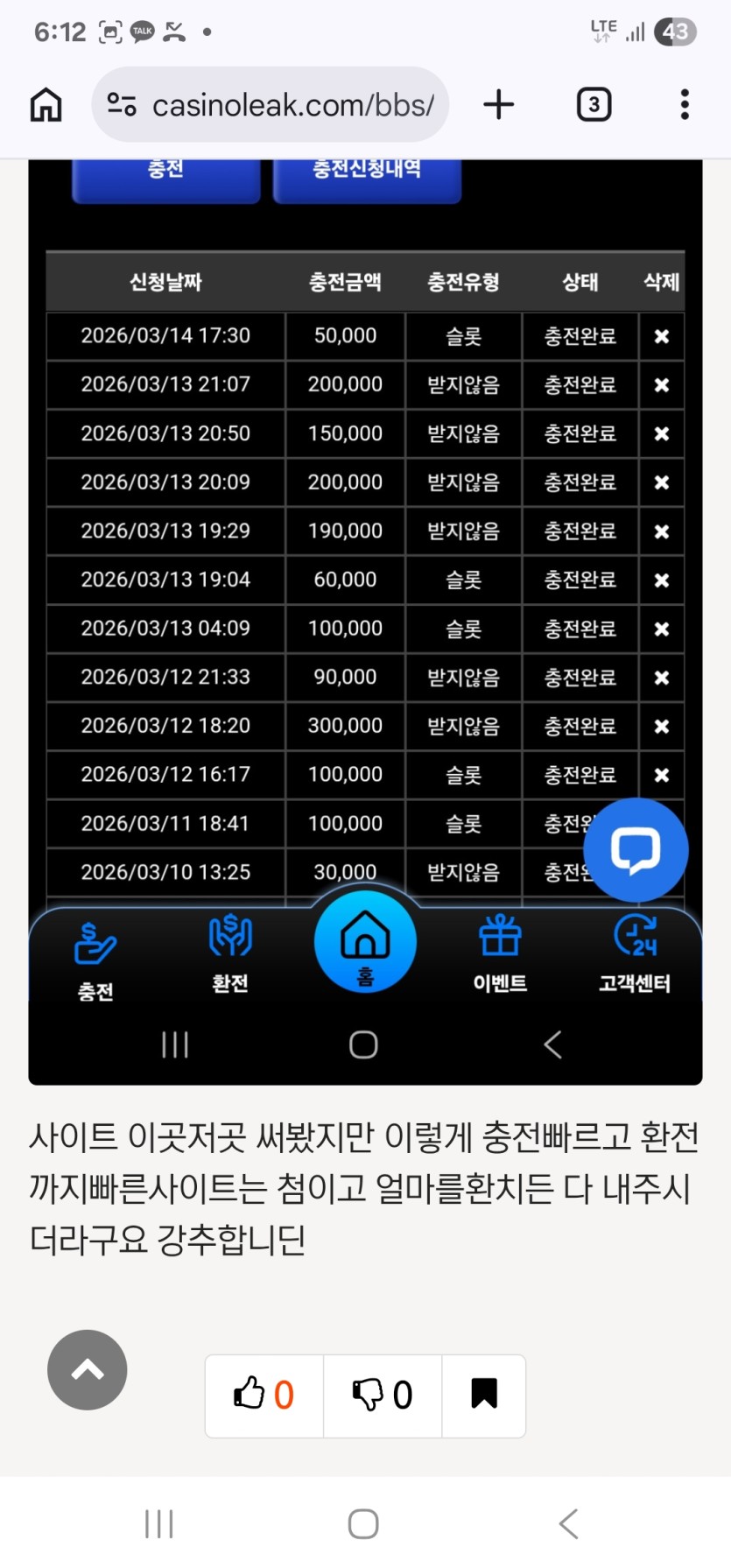Screen dimensions: 731x1568
Task: Go to the Chrome home page
Action: [46, 105]
